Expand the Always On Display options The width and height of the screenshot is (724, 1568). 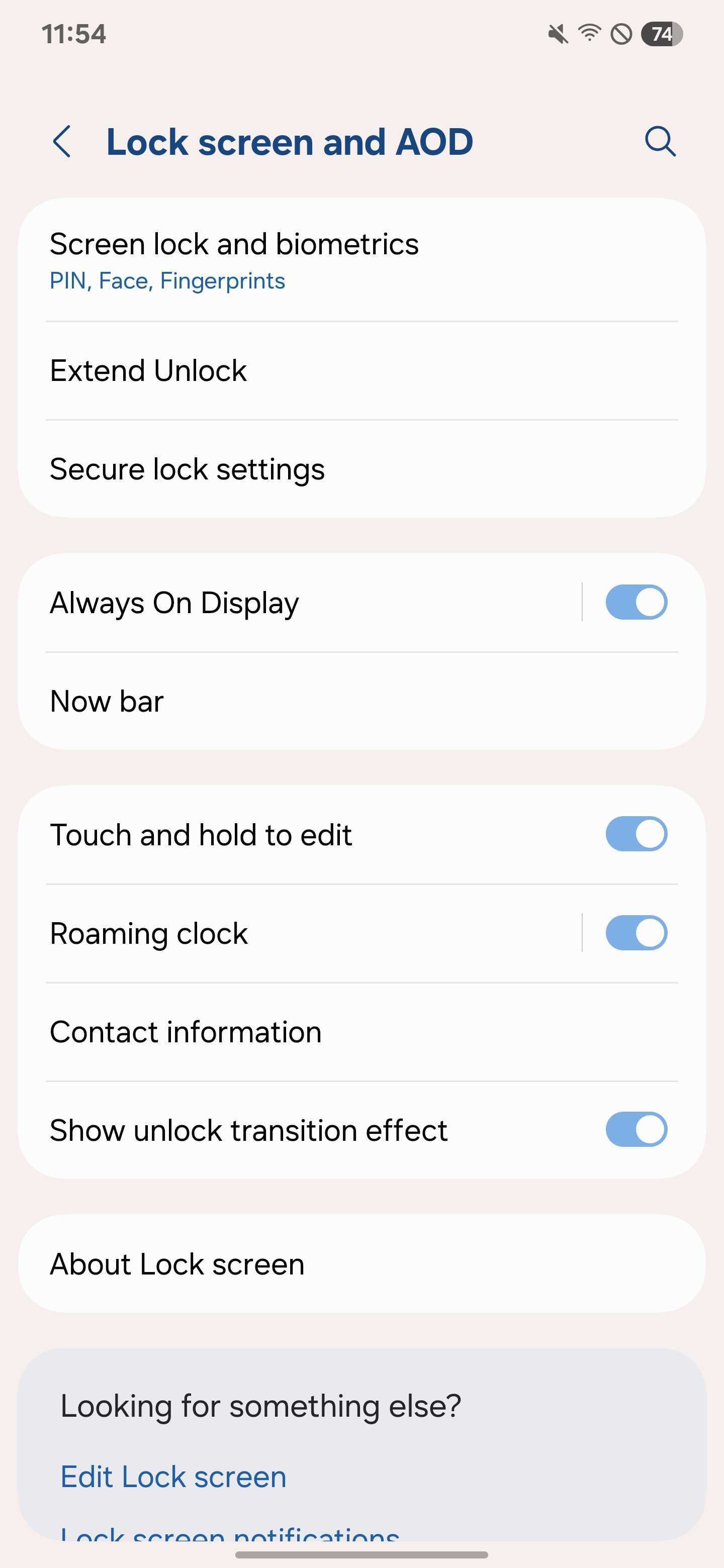pyautogui.click(x=274, y=602)
